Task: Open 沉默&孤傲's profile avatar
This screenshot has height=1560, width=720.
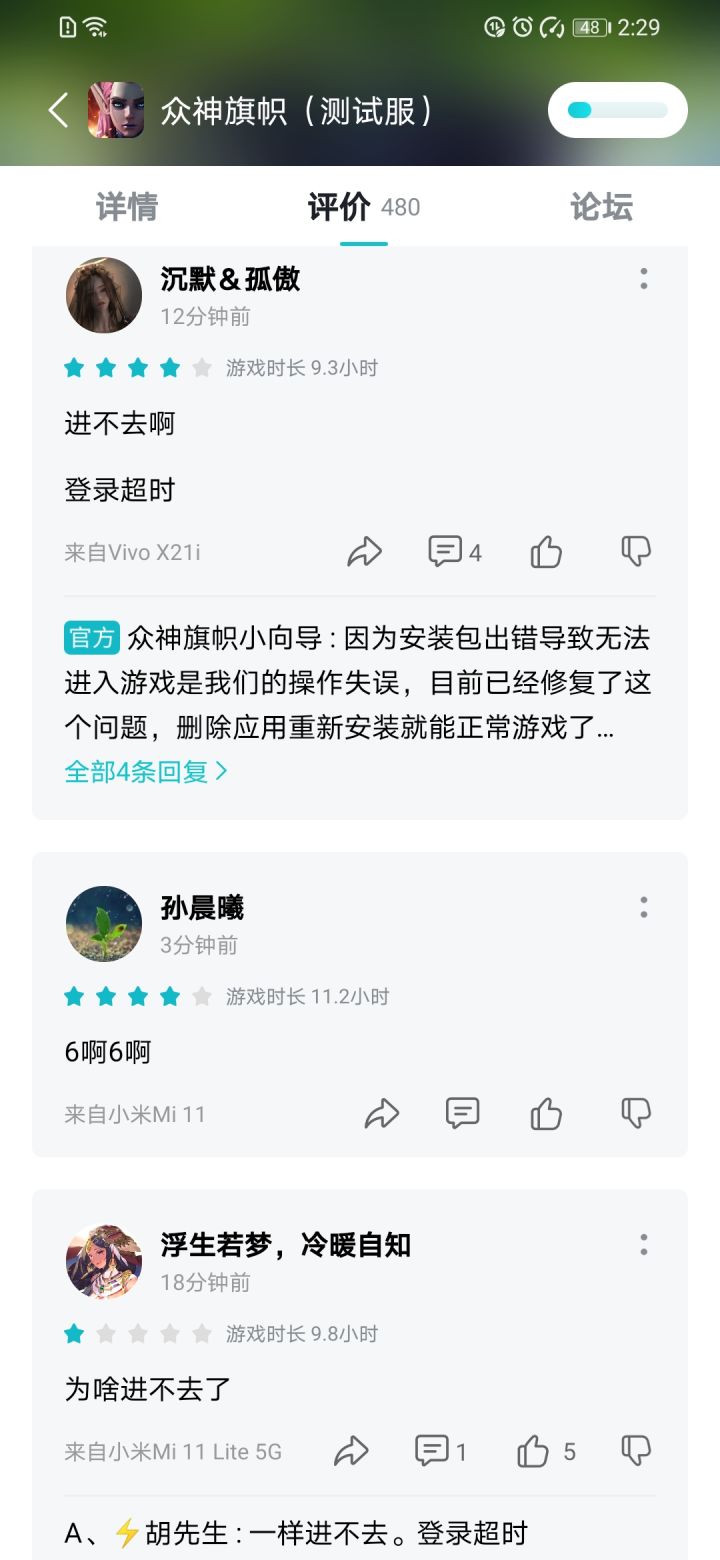Action: coord(104,295)
